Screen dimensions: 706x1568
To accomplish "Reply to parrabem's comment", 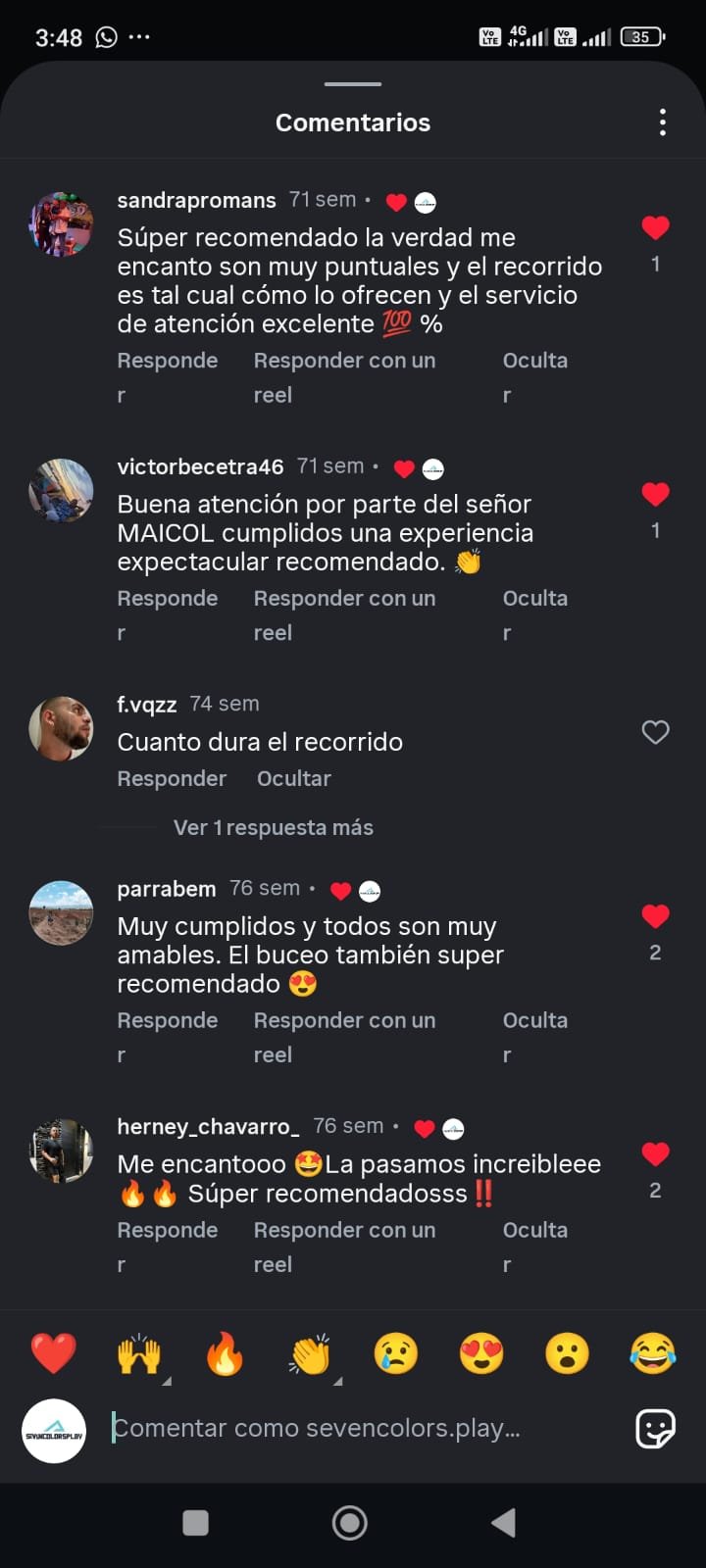I will [x=167, y=1021].
